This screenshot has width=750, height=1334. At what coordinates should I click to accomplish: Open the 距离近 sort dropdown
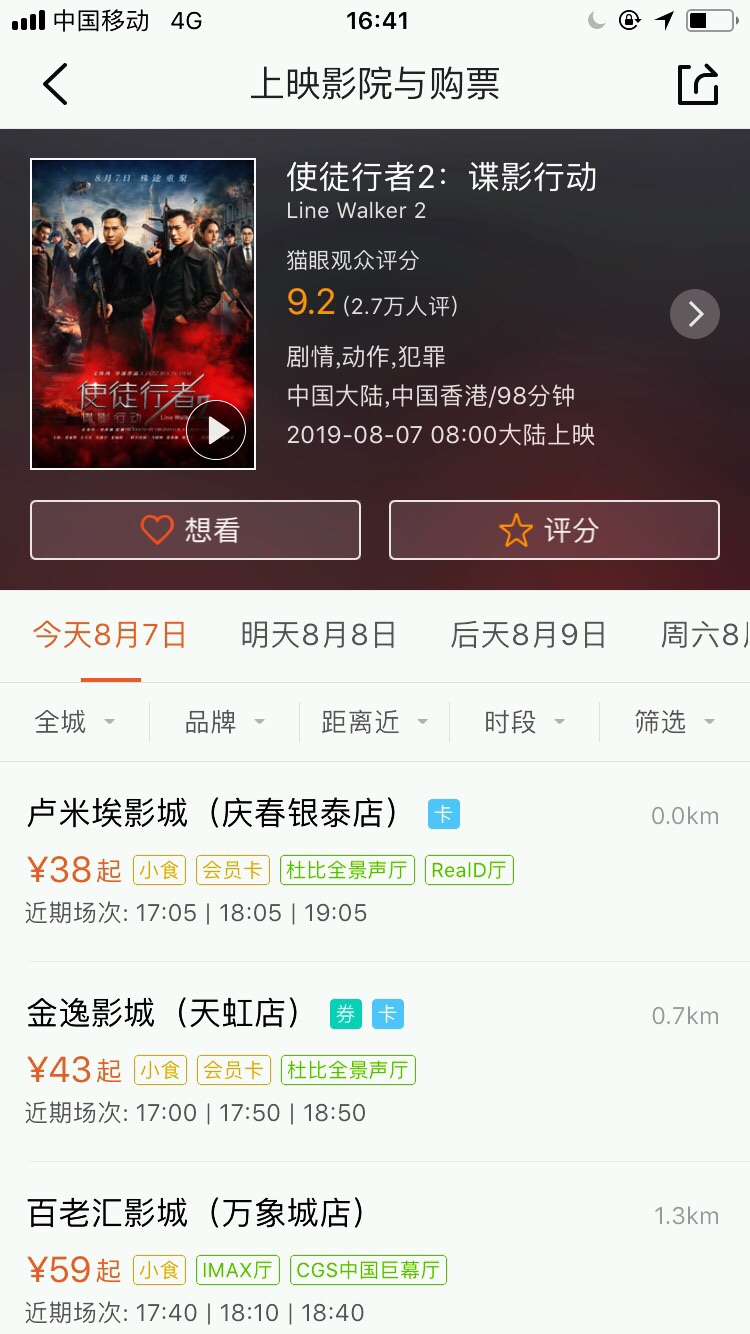375,722
